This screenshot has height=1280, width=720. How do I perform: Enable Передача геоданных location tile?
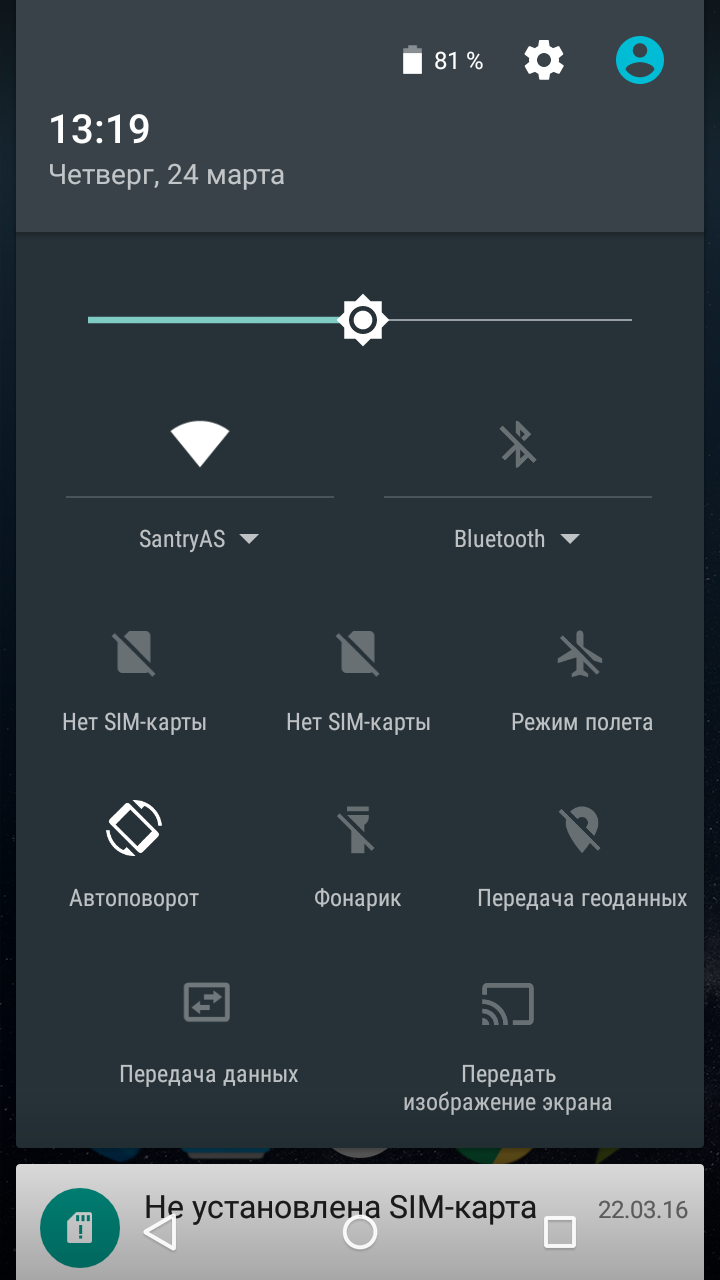582,855
